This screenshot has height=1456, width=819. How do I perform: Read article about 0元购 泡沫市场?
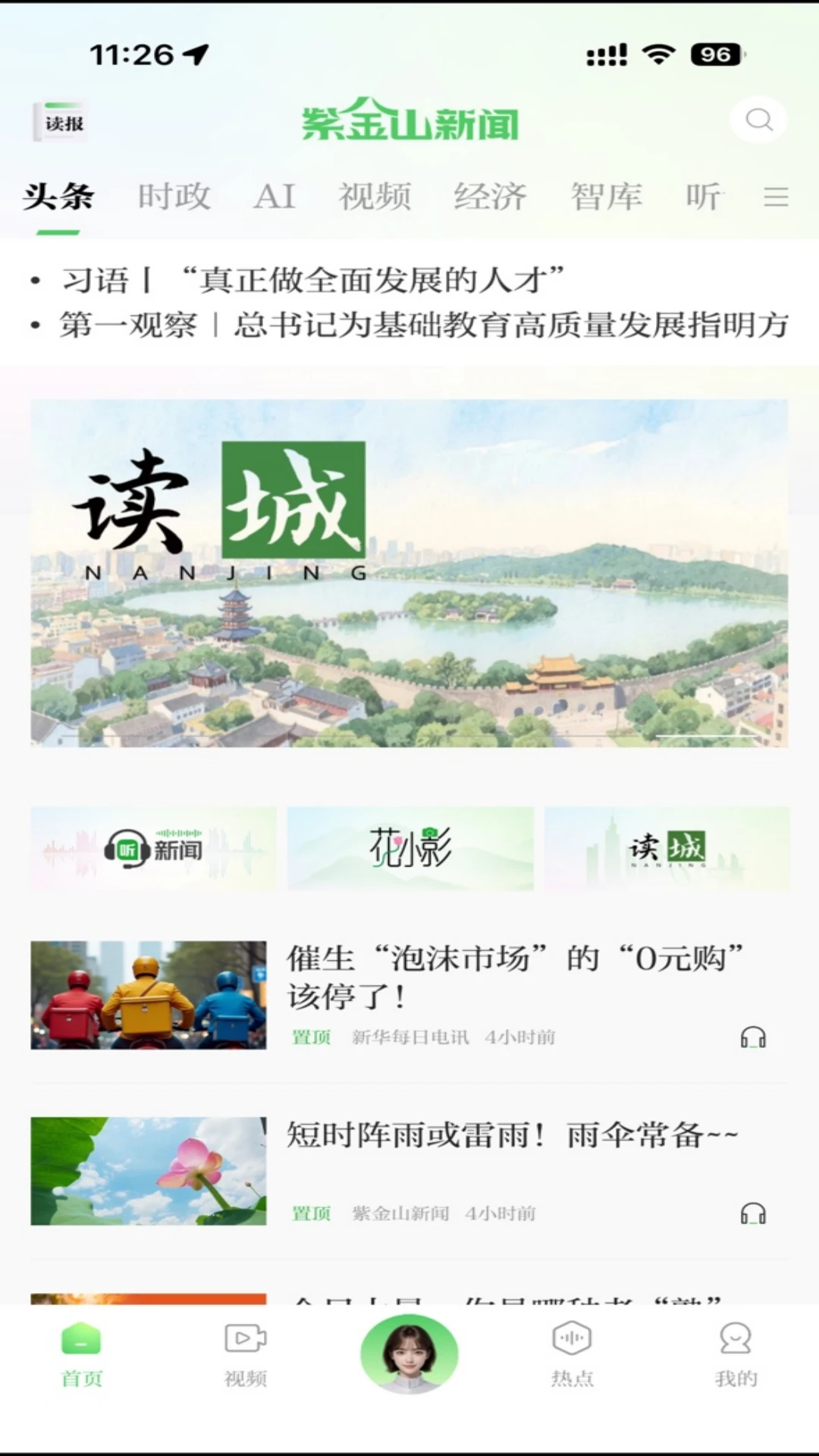(x=515, y=977)
